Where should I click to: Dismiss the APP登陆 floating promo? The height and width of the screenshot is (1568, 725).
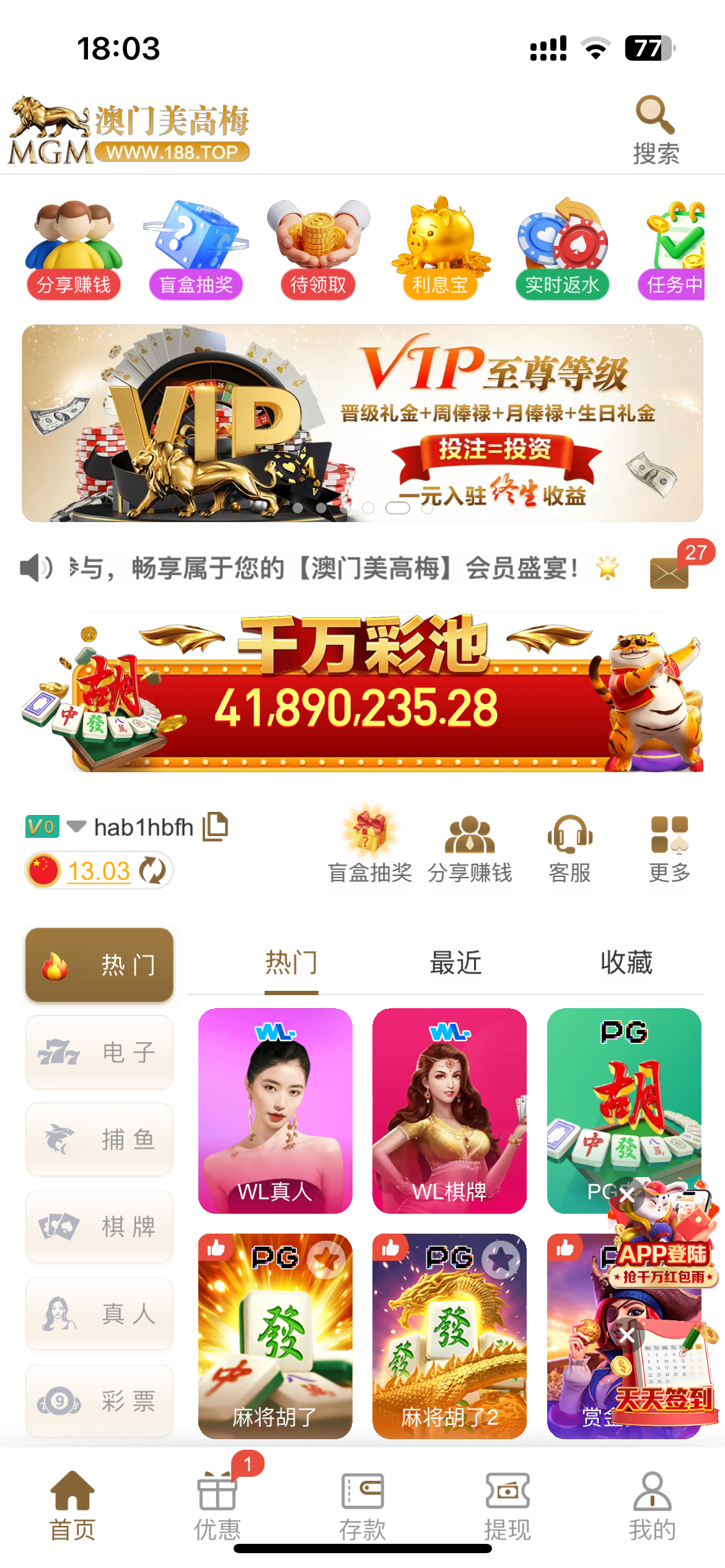pyautogui.click(x=627, y=1196)
